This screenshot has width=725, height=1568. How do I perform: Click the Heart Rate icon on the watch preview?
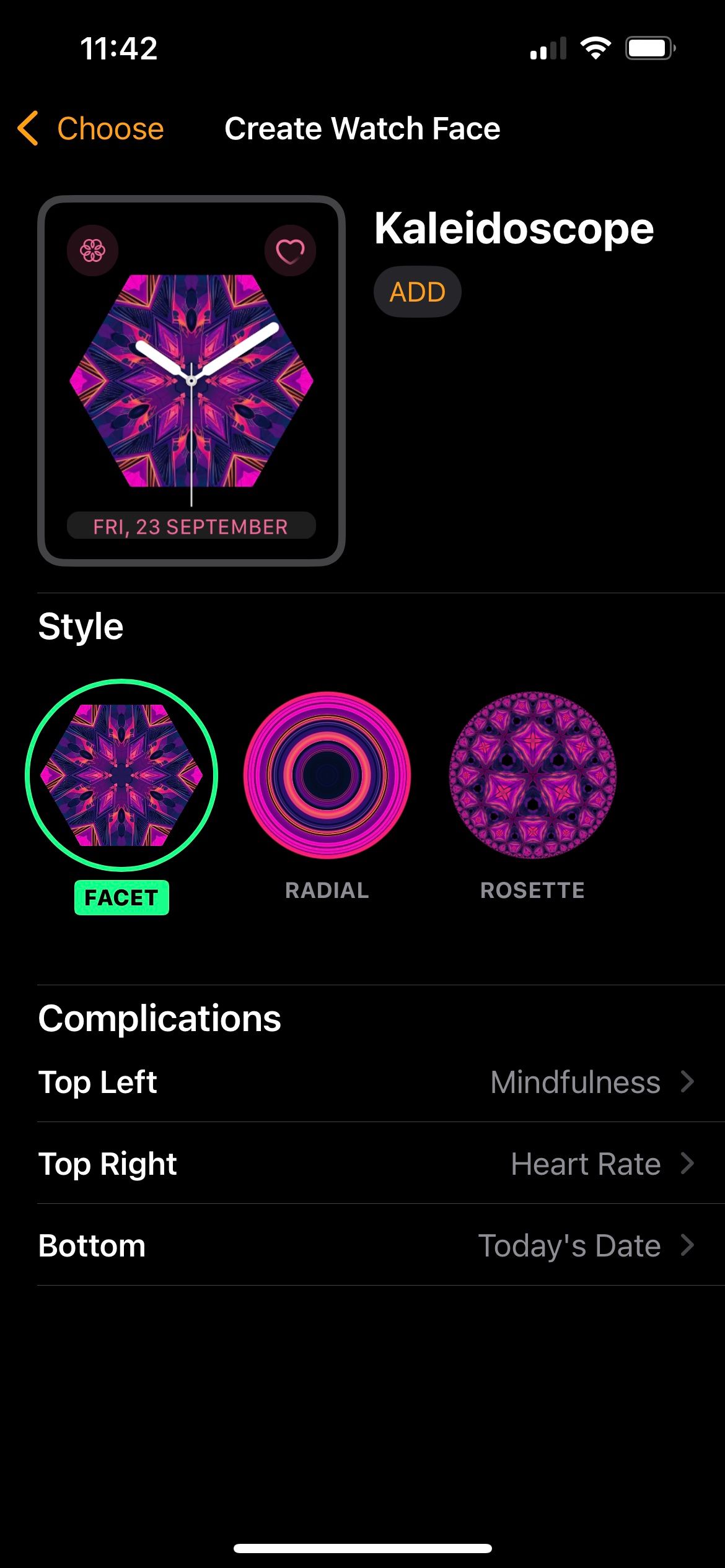pyautogui.click(x=289, y=250)
